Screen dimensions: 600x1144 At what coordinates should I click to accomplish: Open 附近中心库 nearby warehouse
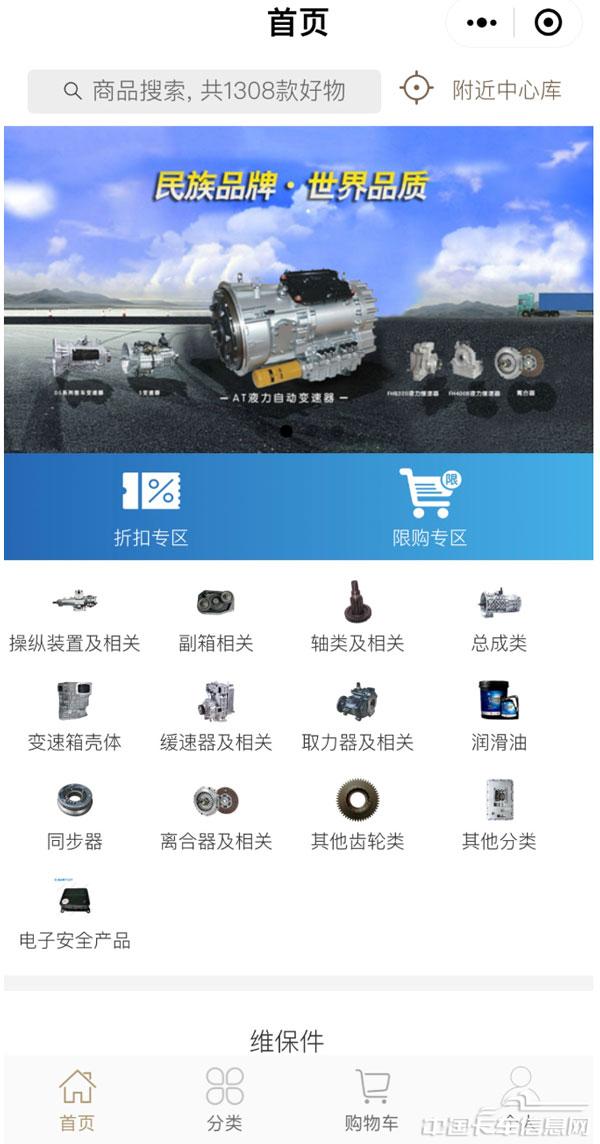481,90
